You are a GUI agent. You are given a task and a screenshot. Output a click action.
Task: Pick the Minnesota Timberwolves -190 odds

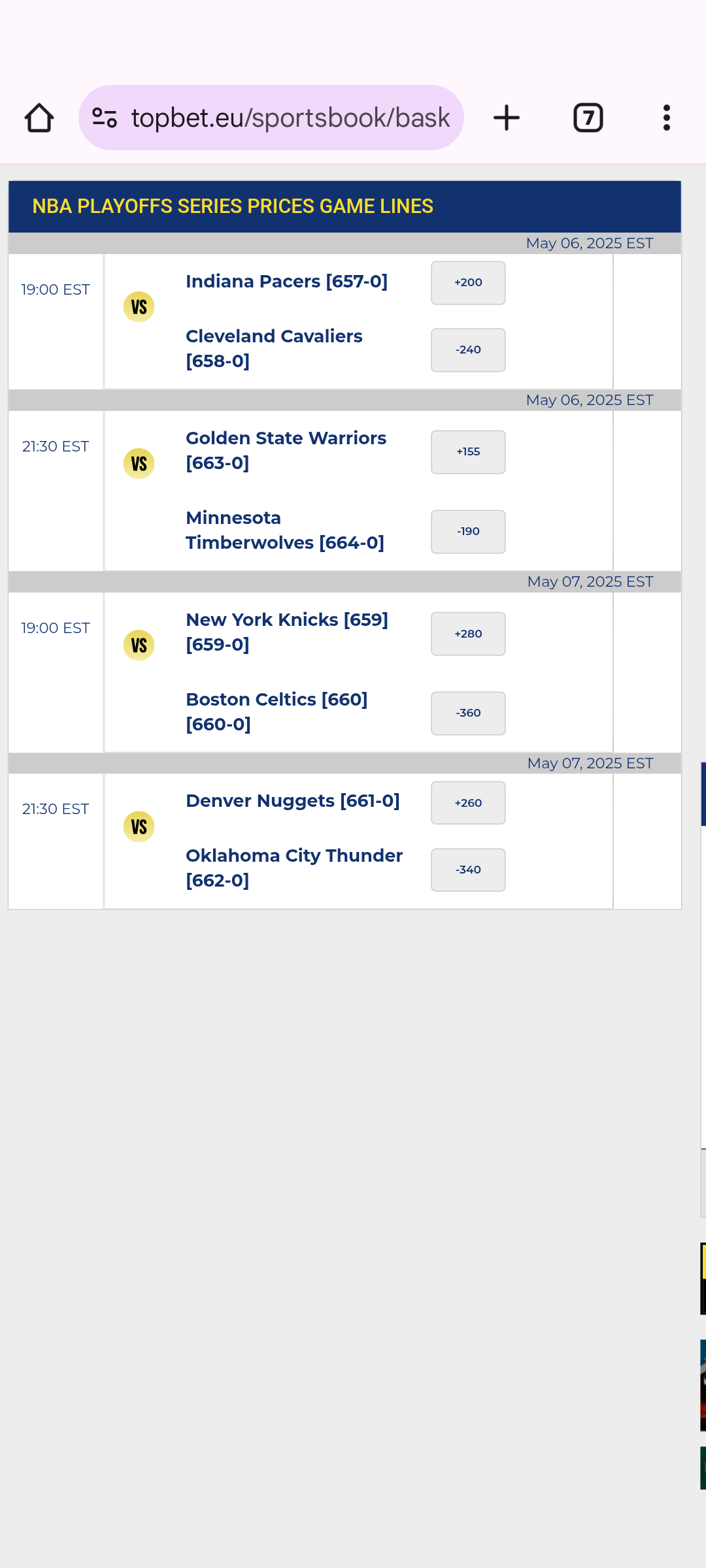468,532
